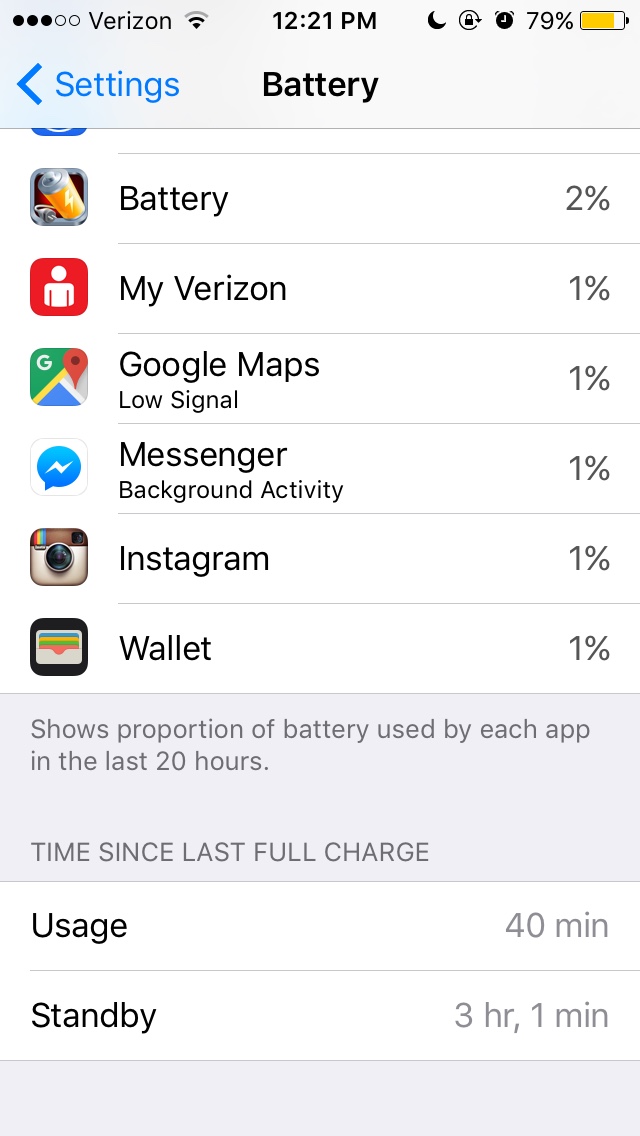640x1136 pixels.
Task: Tap the Google Maps battery row
Action: 320,378
